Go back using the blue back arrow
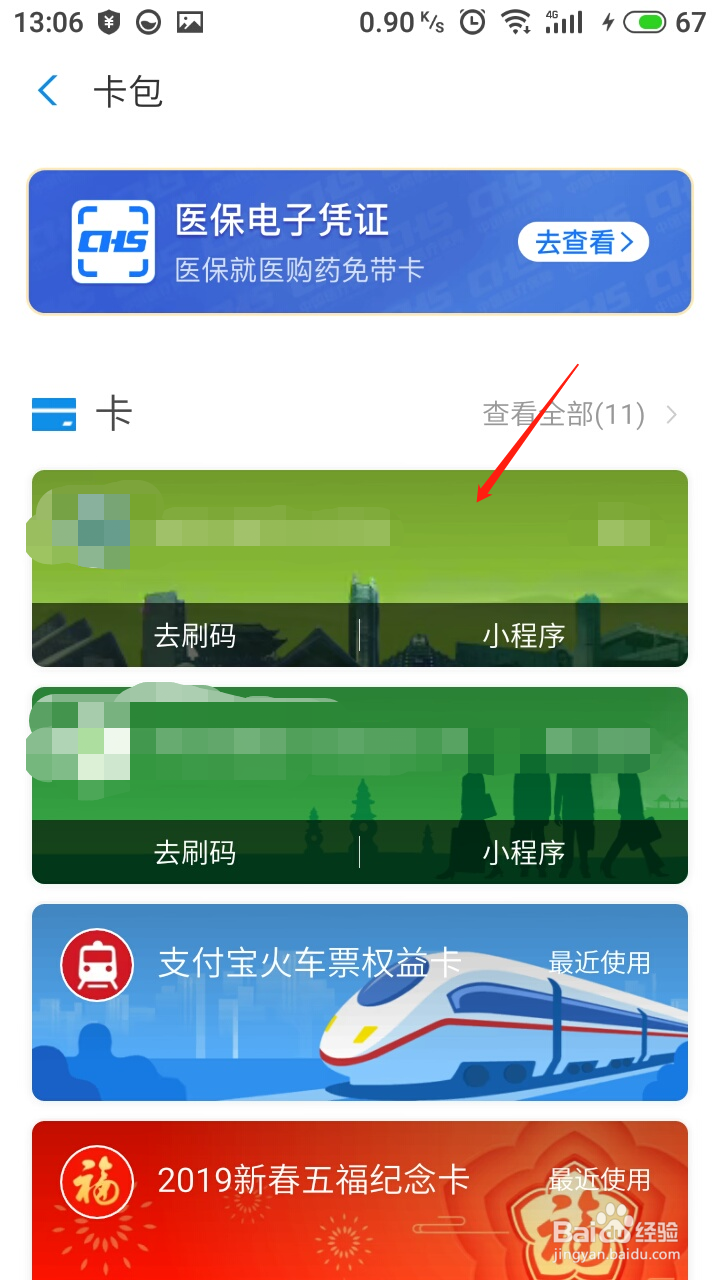 (47, 90)
